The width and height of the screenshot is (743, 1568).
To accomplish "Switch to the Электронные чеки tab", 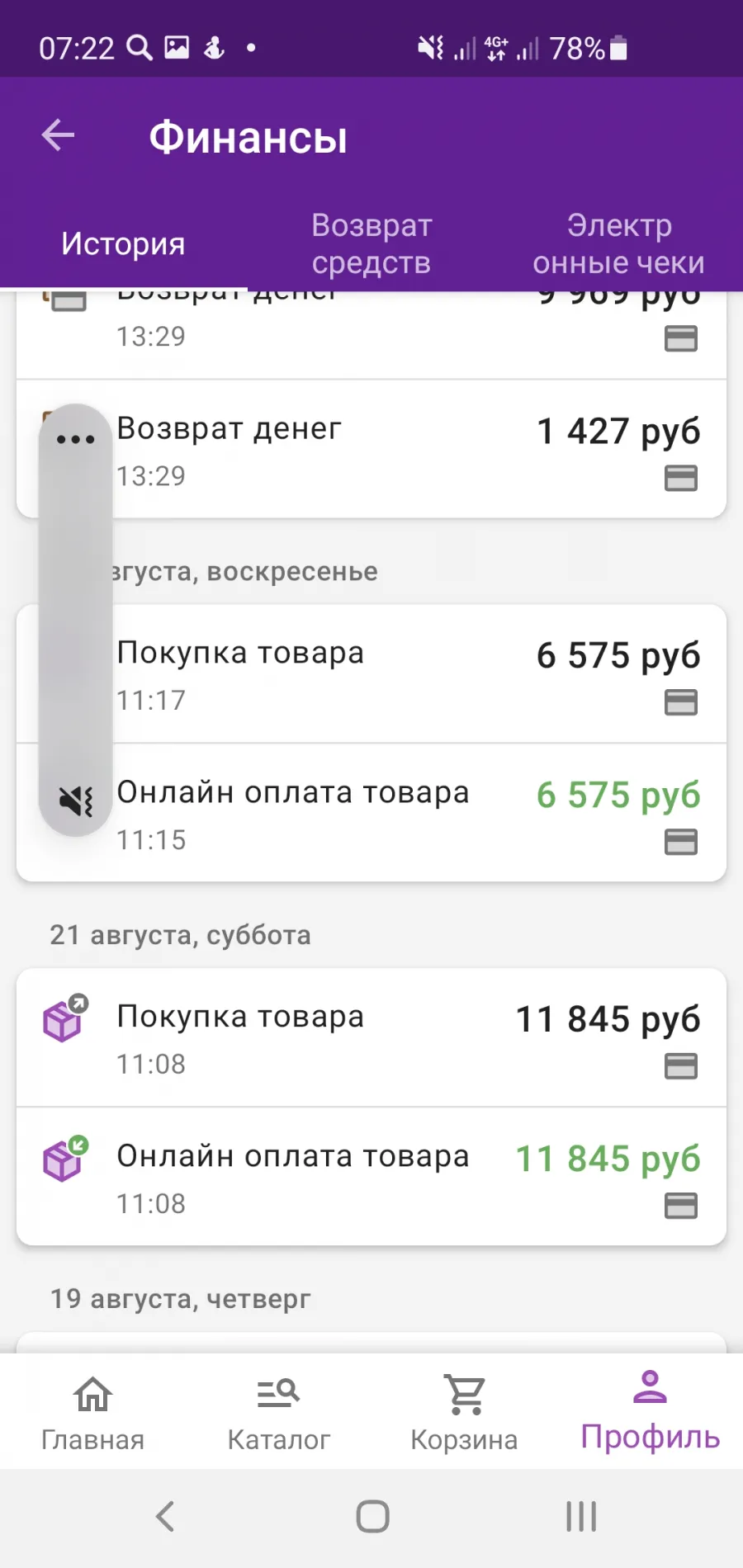I will tap(619, 243).
